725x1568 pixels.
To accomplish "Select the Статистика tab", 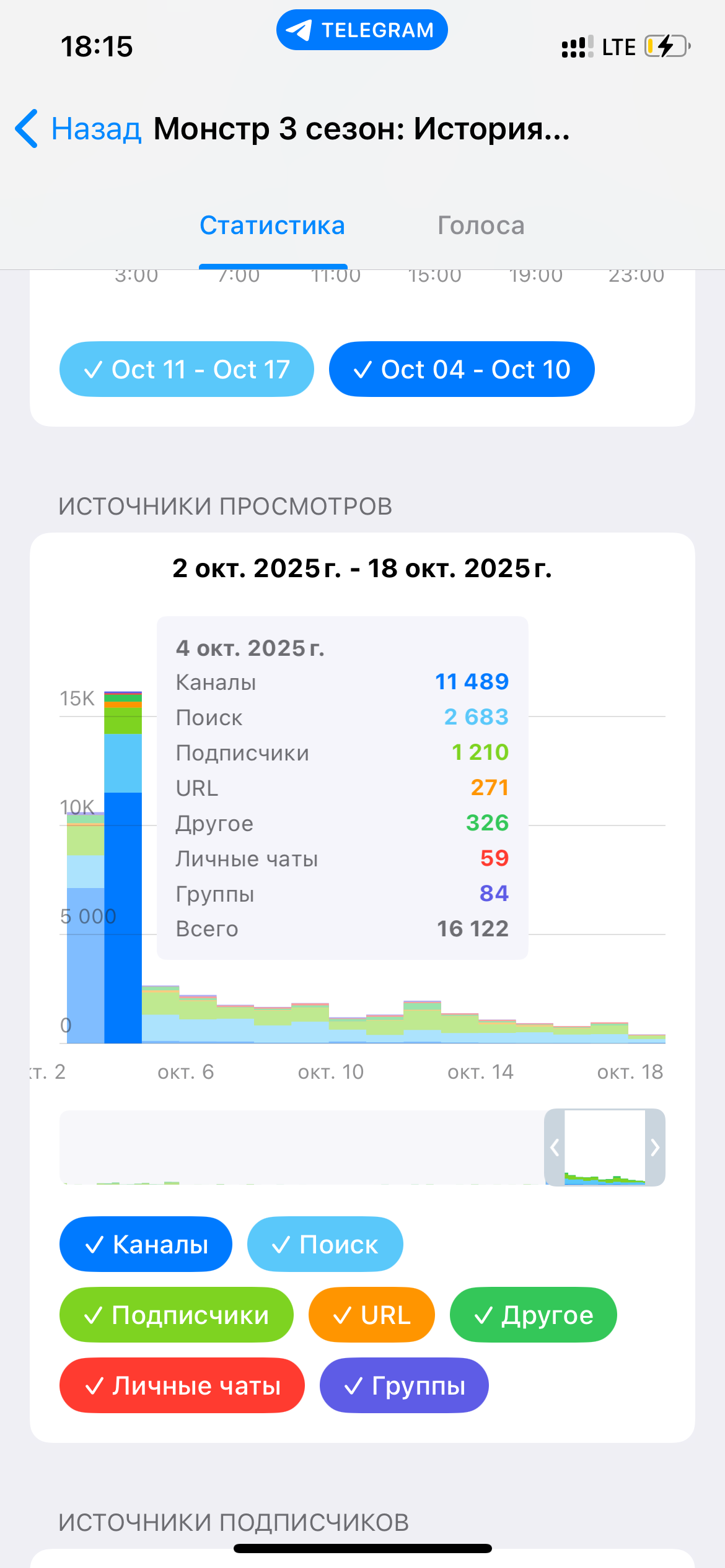I will point(272,225).
